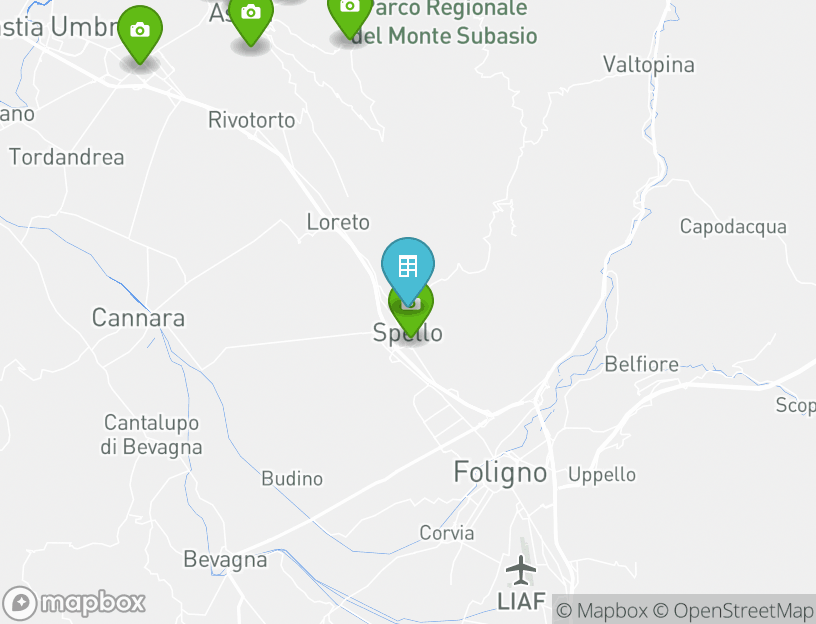This screenshot has height=624, width=816.
Task: Select the green camera pin beside Parco Regionale
Action: click(348, 12)
